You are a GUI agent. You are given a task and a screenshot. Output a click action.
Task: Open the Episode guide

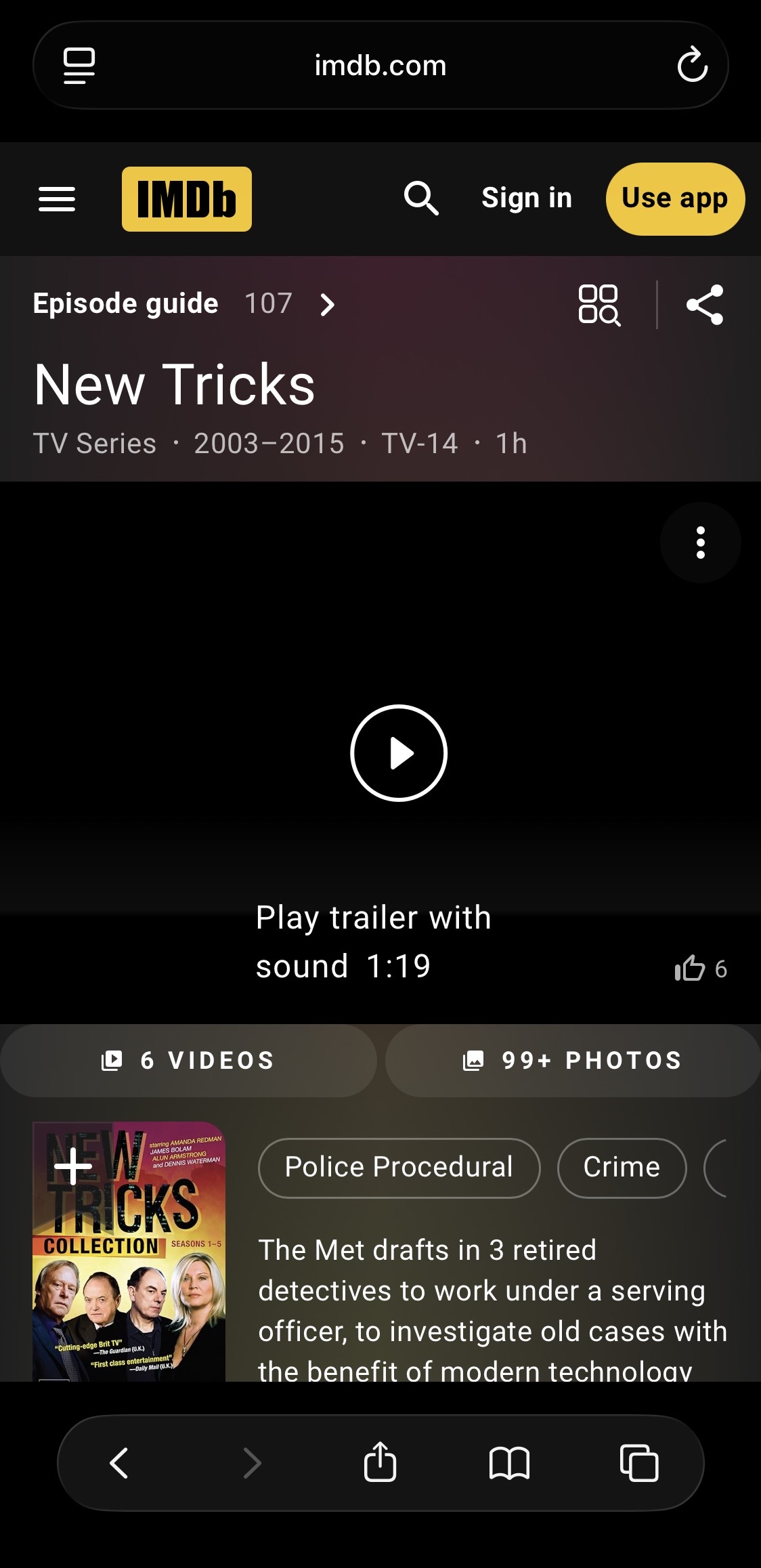point(183,303)
